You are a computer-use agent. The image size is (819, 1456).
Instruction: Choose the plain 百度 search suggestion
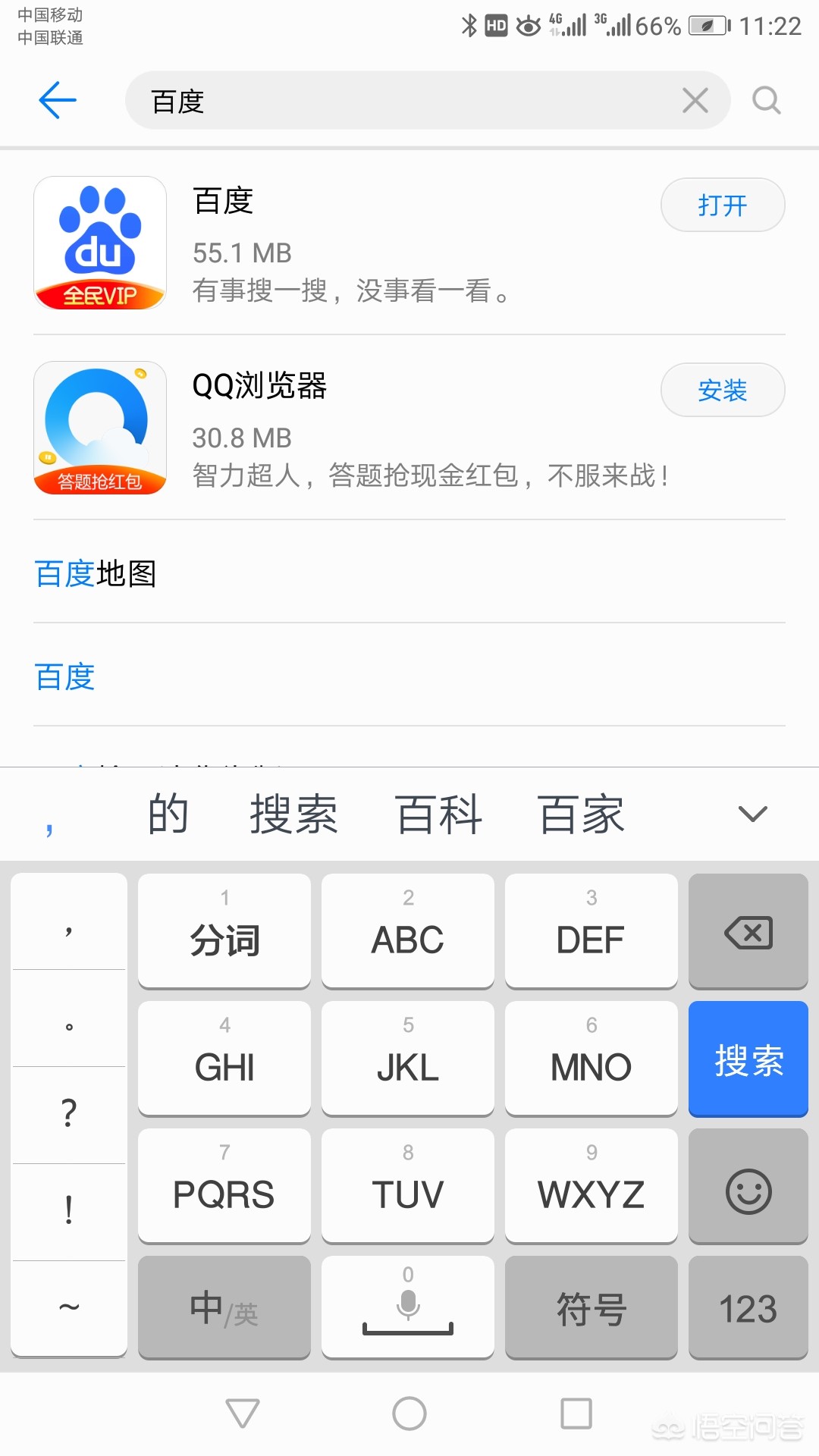pyautogui.click(x=65, y=676)
